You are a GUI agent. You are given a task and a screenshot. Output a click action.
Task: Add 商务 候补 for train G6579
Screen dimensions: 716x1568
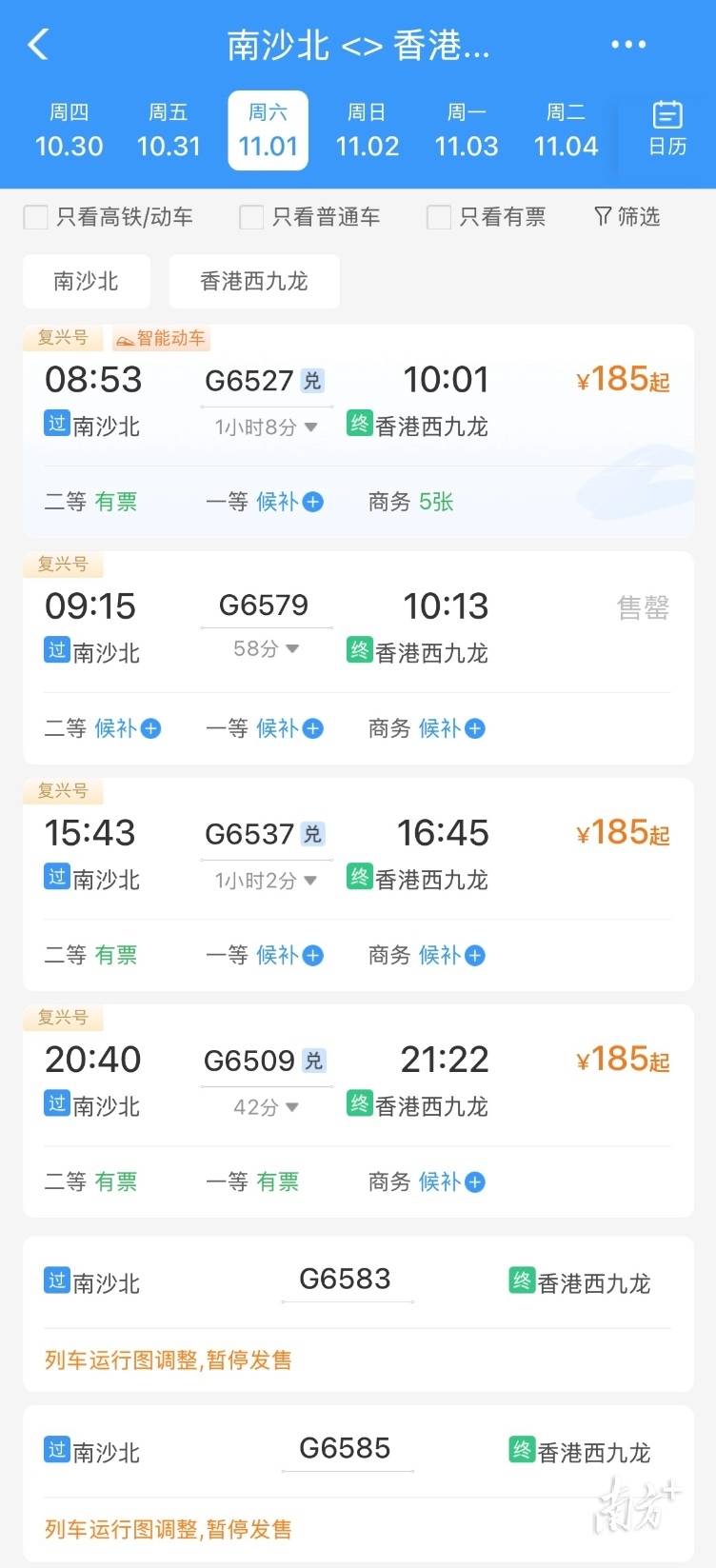click(451, 728)
